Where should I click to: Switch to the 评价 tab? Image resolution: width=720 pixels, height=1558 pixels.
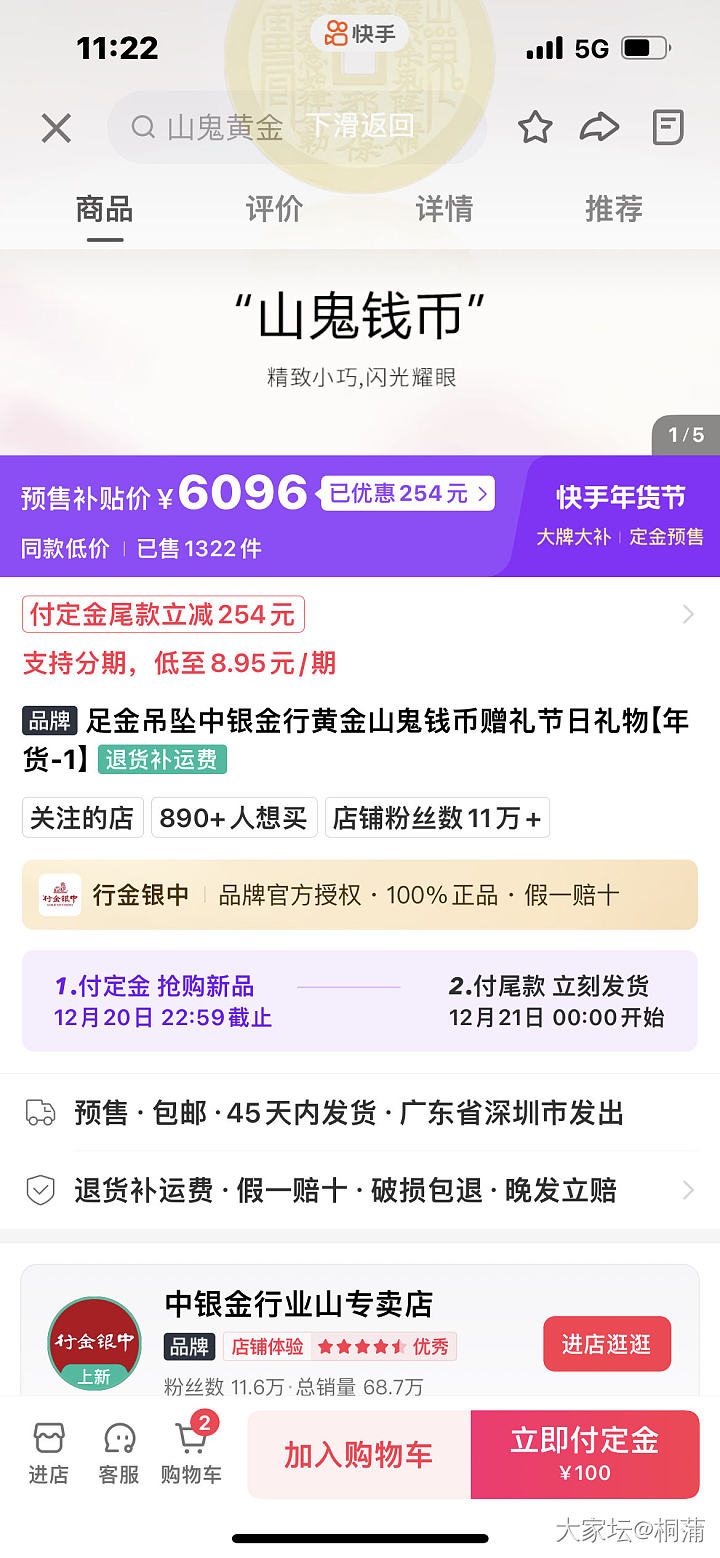274,209
